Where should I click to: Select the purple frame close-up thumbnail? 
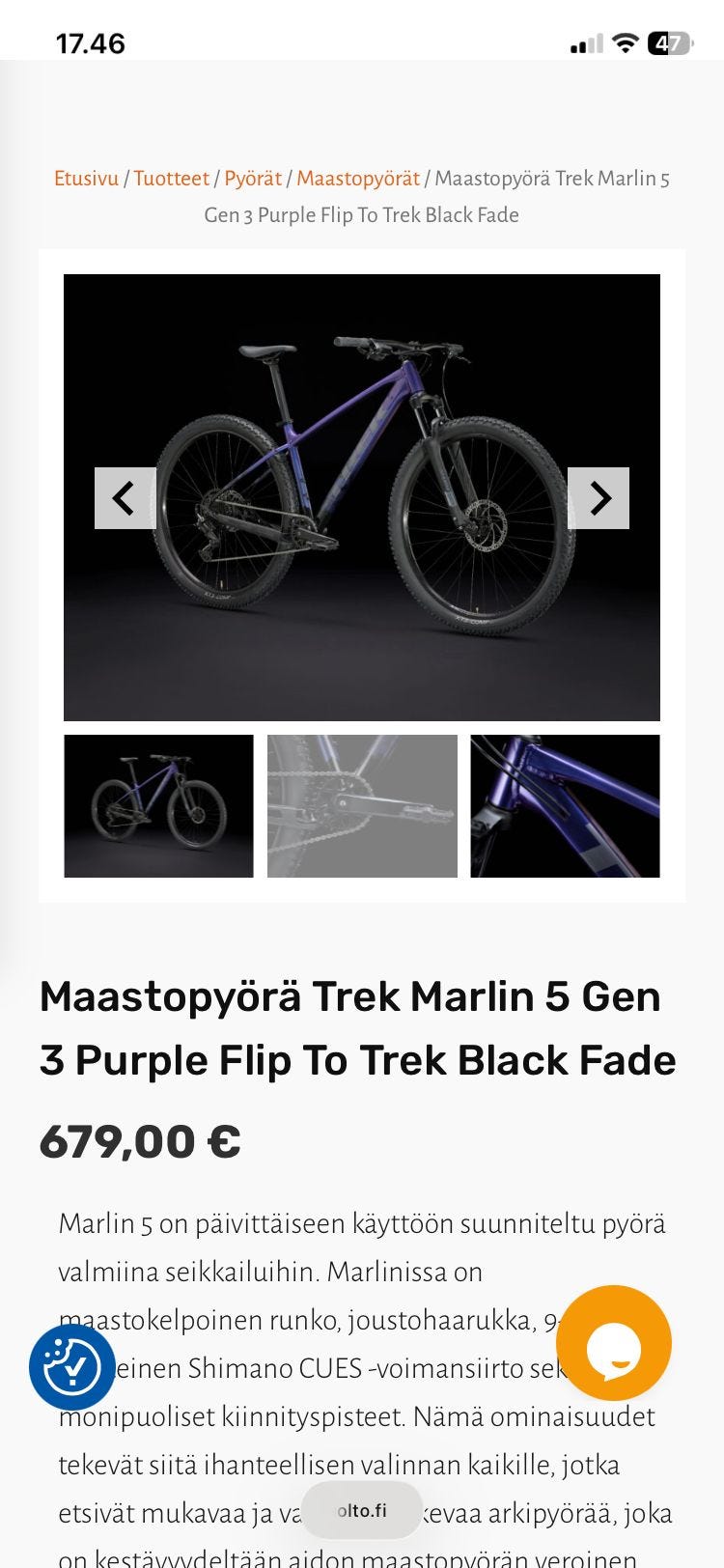[x=566, y=806]
